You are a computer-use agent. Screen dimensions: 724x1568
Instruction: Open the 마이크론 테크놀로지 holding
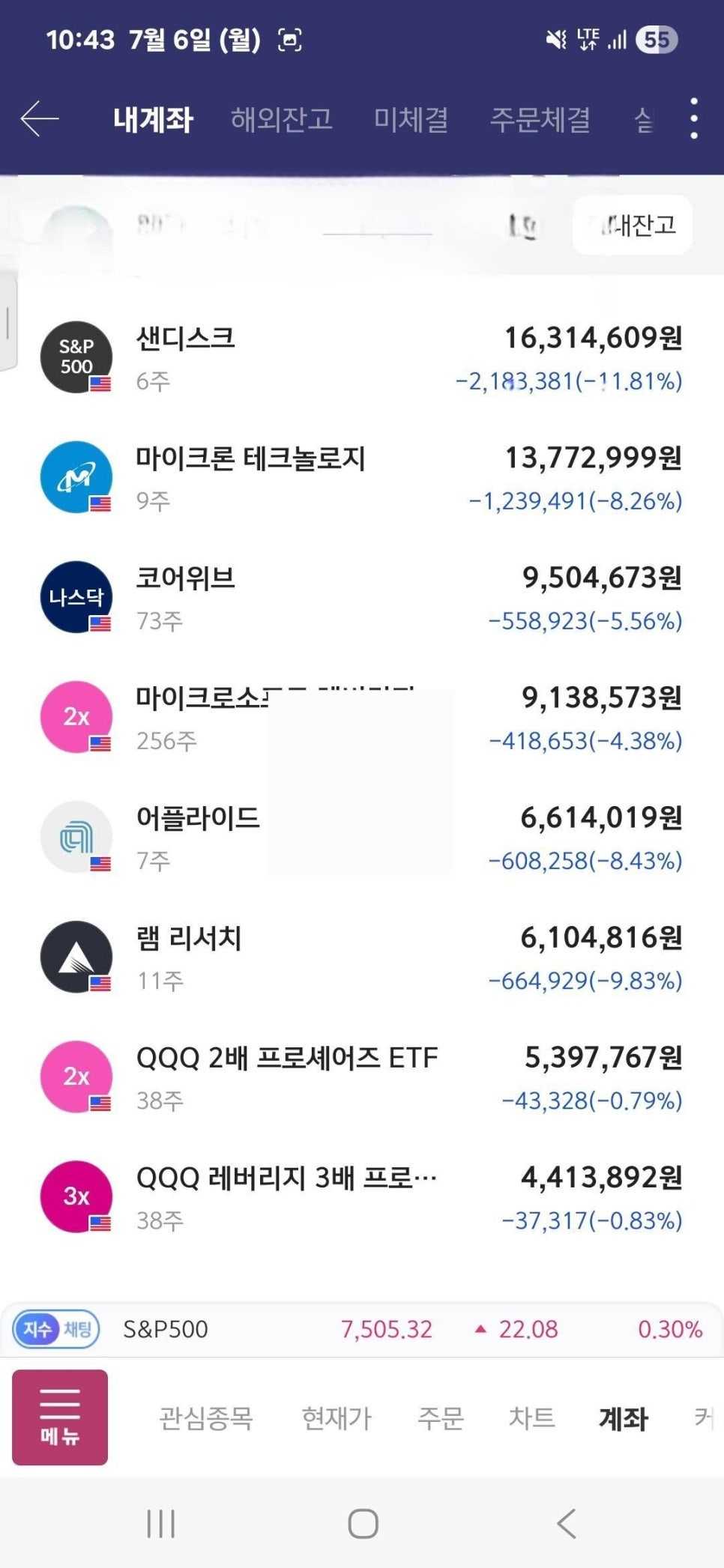coord(362,478)
